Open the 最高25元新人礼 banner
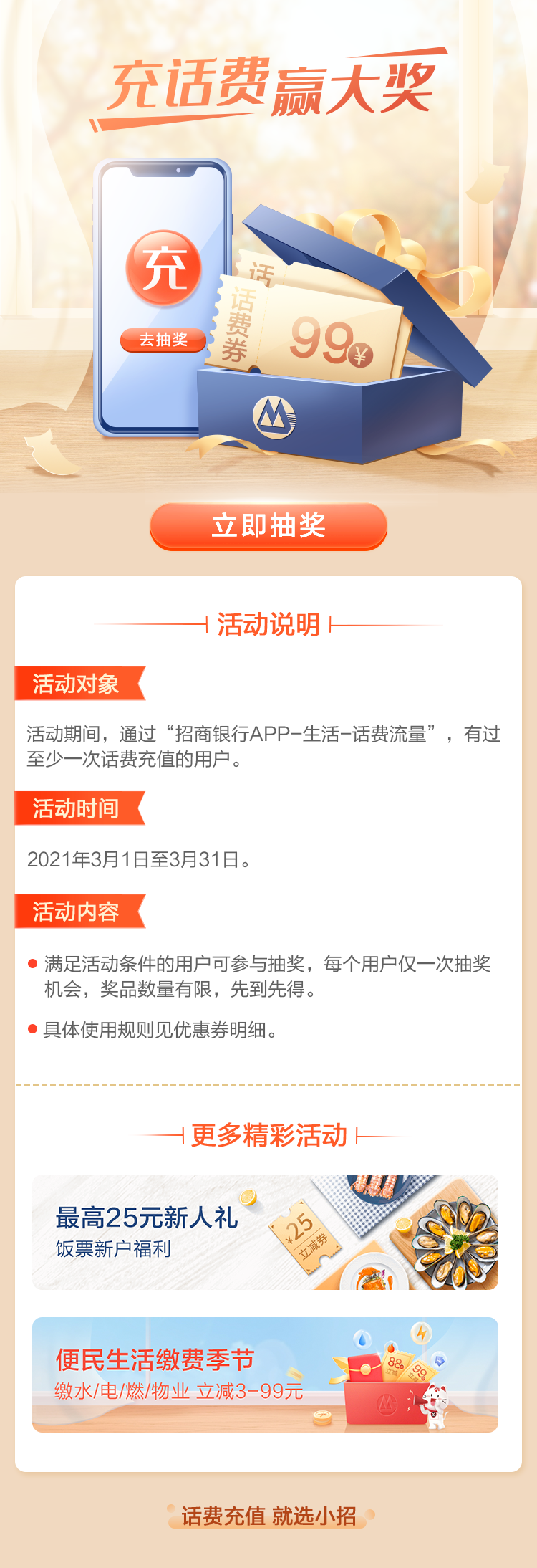537x1568 pixels. click(265, 1232)
